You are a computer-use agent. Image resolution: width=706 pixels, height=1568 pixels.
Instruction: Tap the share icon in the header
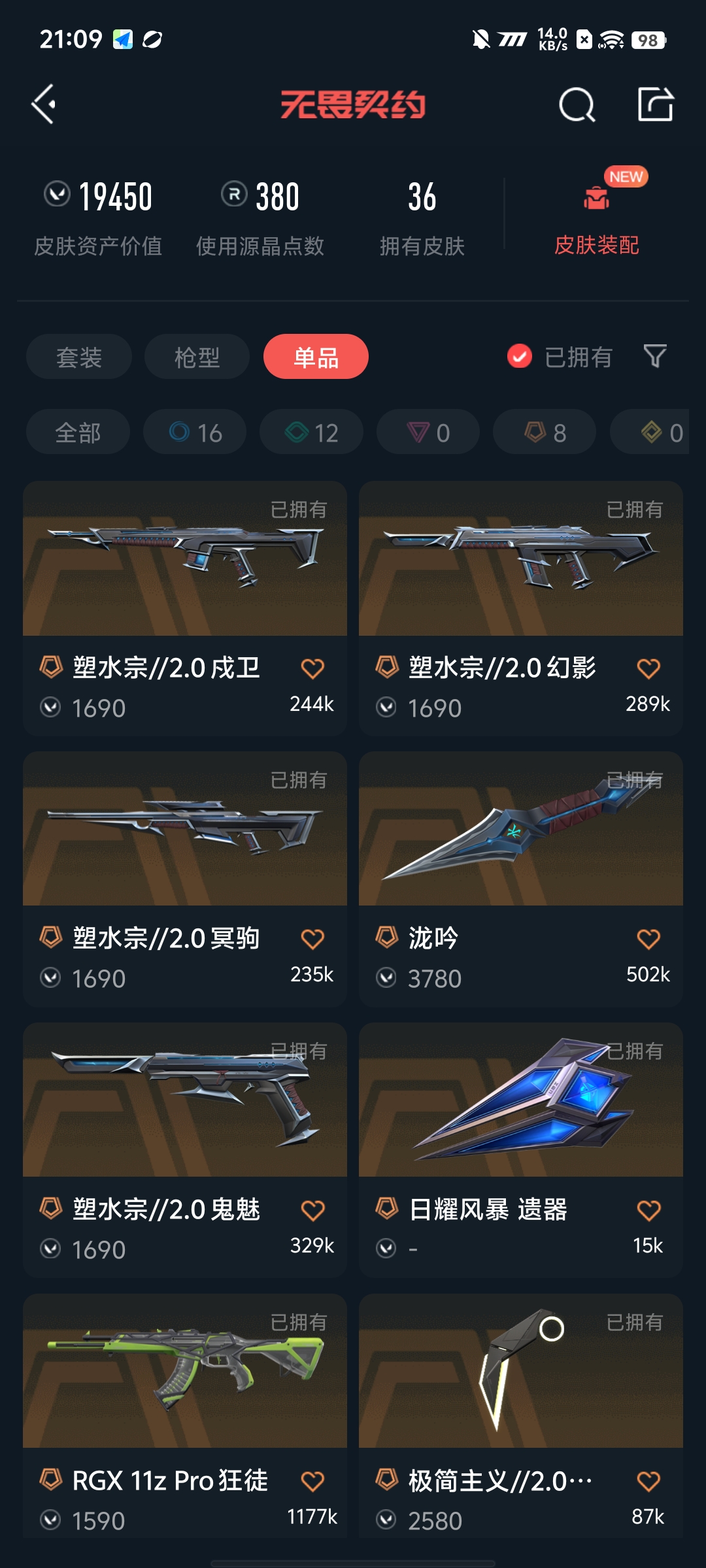coord(655,104)
